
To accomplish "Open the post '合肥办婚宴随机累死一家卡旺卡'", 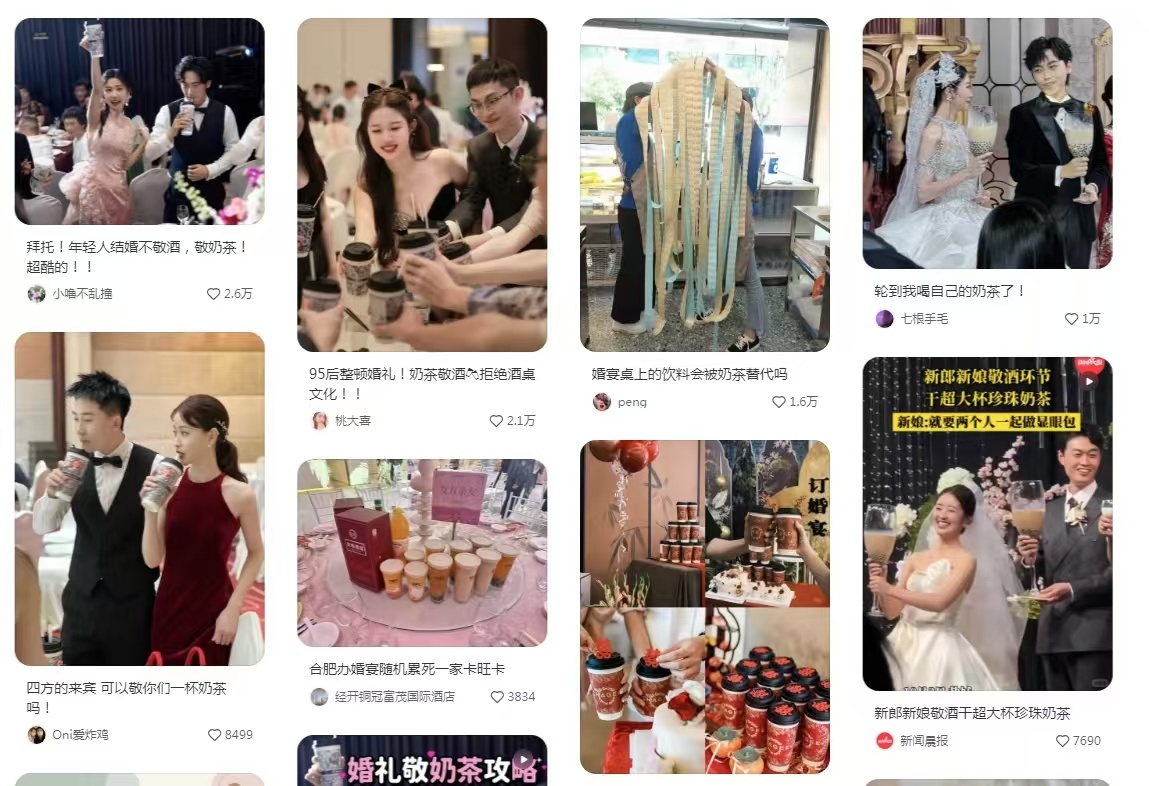I will tap(421, 553).
